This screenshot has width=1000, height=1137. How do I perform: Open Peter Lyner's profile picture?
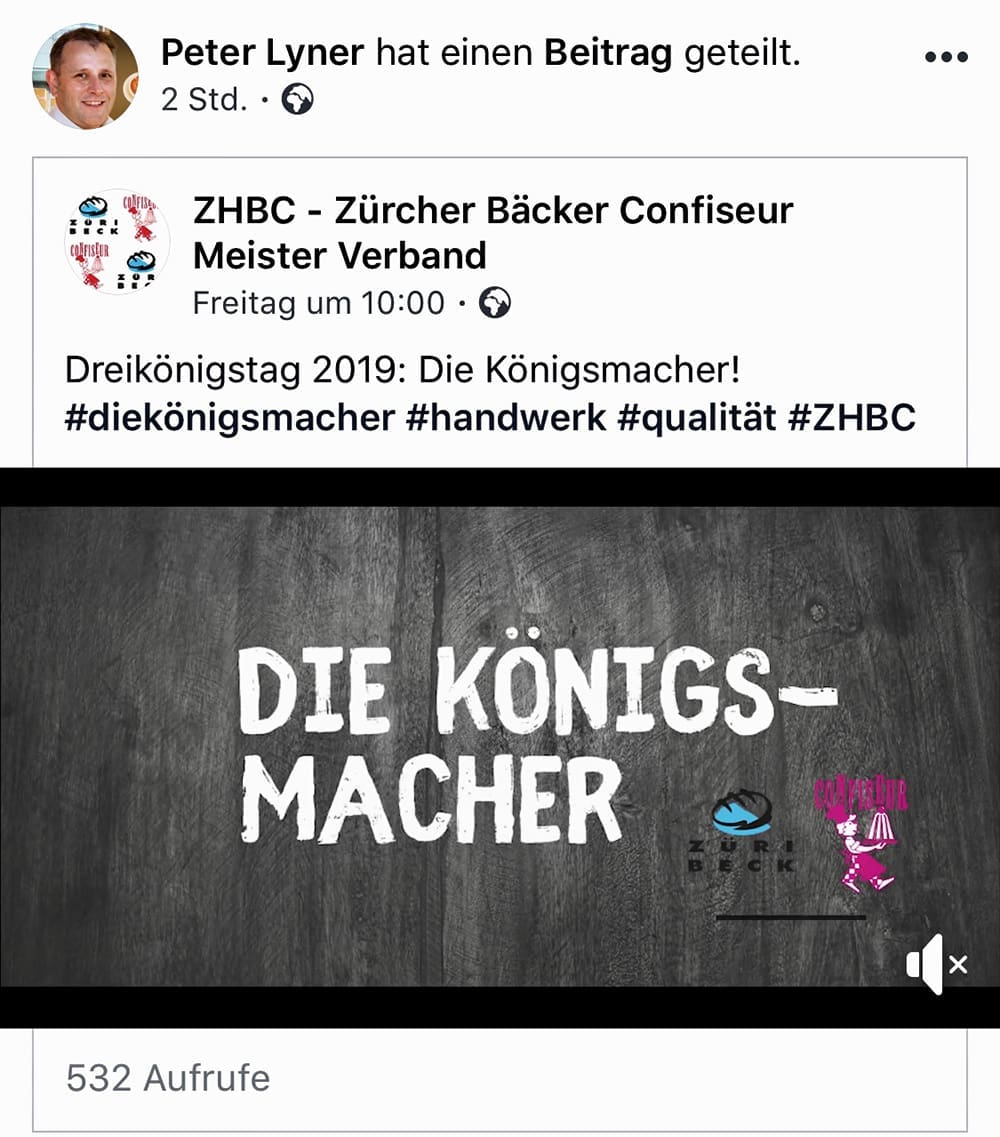[85, 77]
